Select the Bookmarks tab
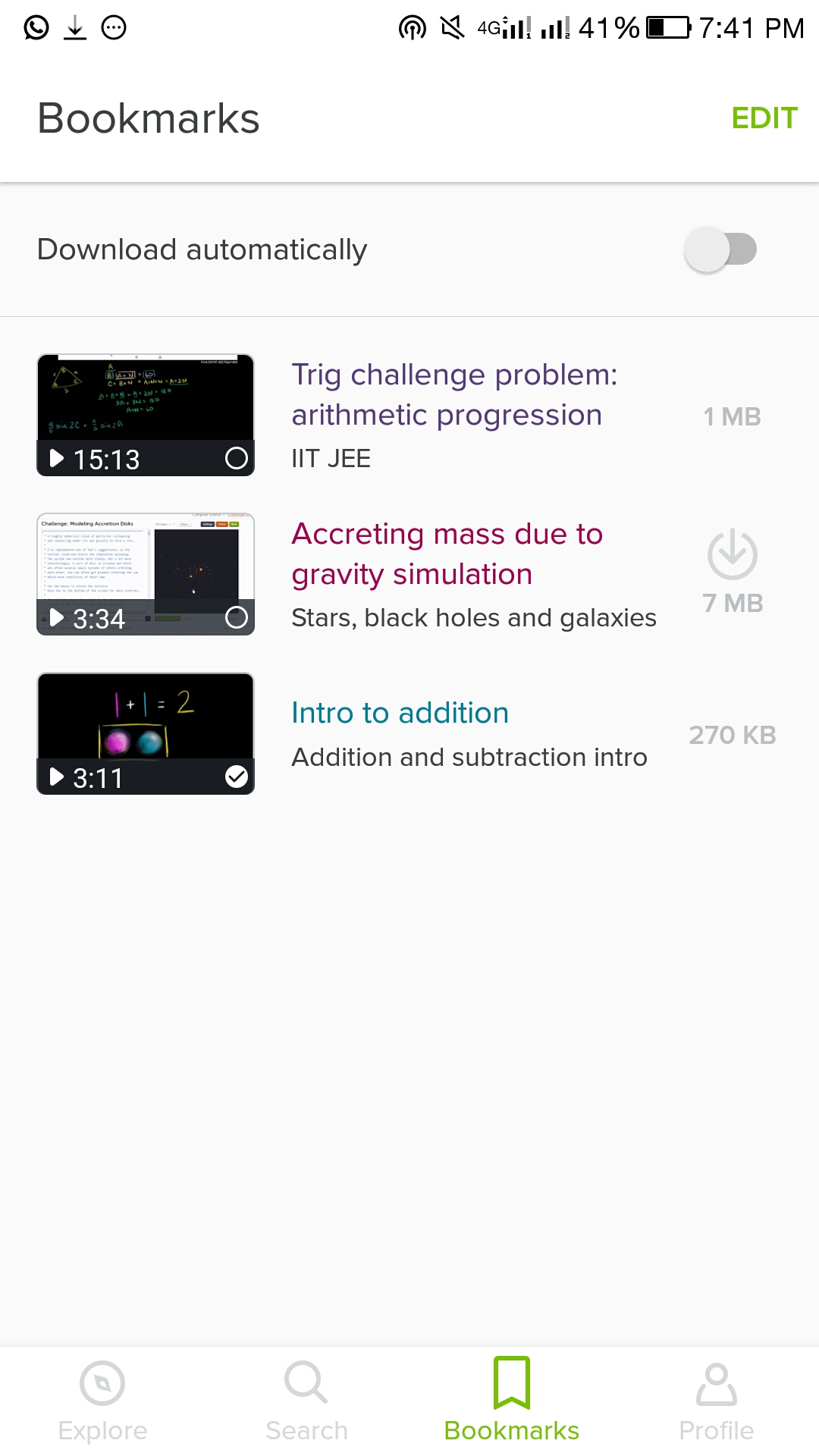 pos(512,1401)
